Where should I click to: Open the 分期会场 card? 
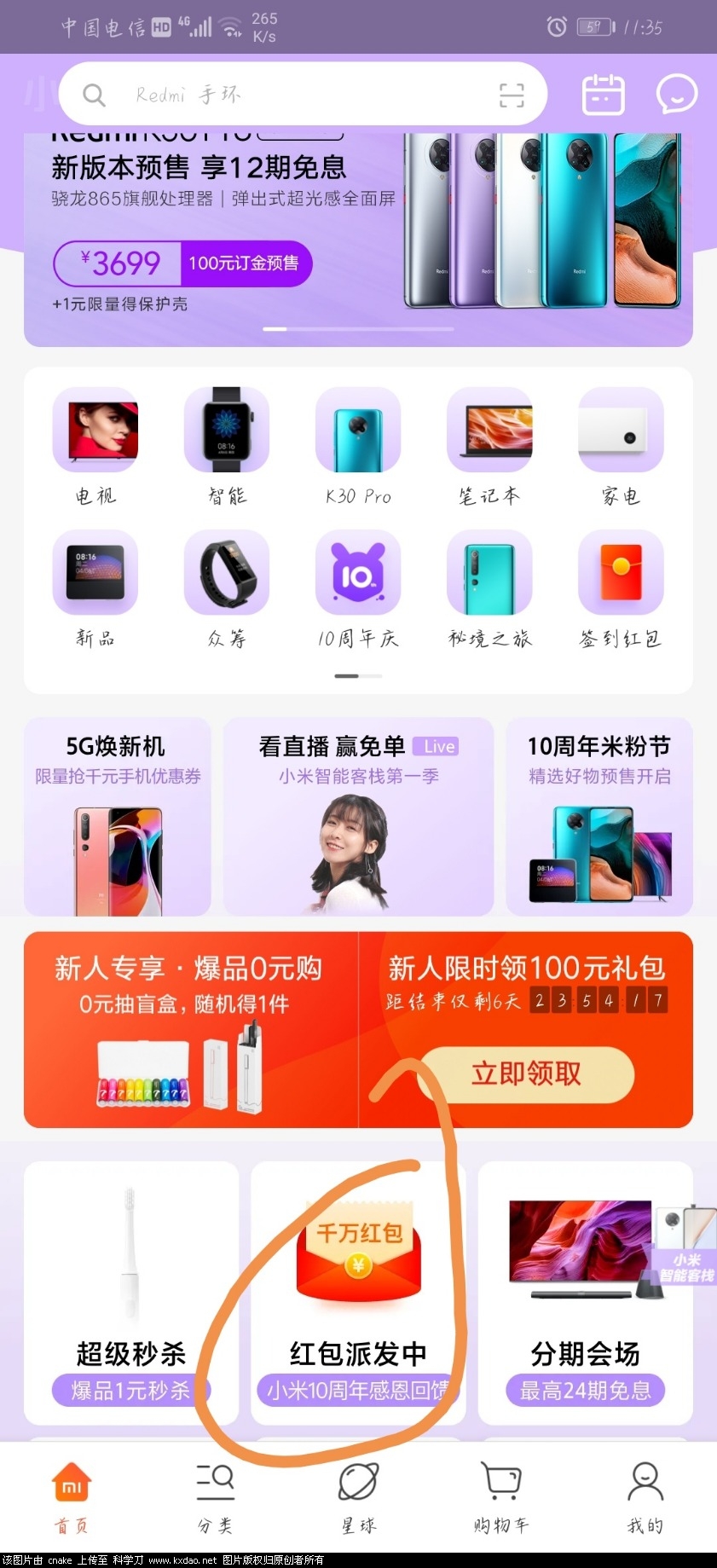tap(585, 1293)
